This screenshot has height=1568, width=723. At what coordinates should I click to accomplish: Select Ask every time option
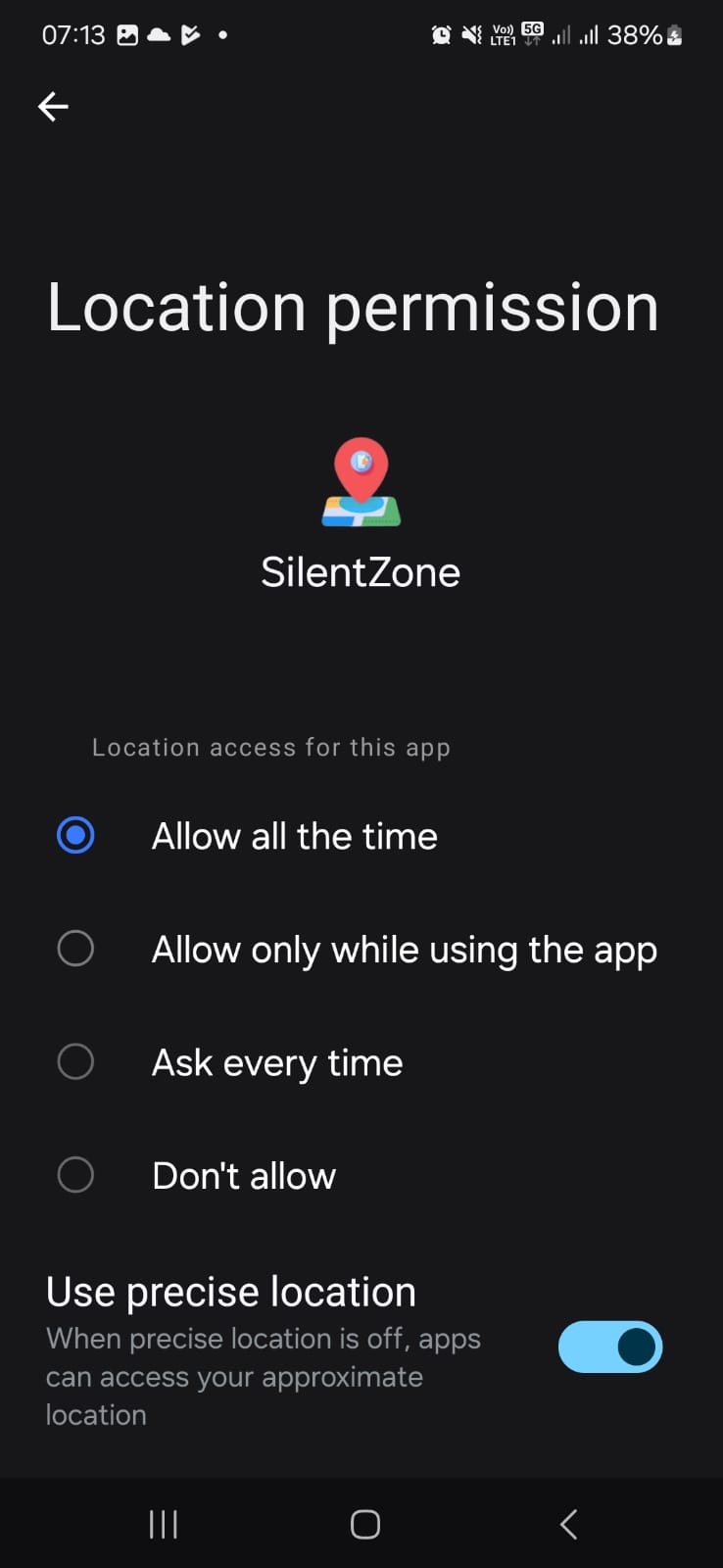[x=75, y=1062]
